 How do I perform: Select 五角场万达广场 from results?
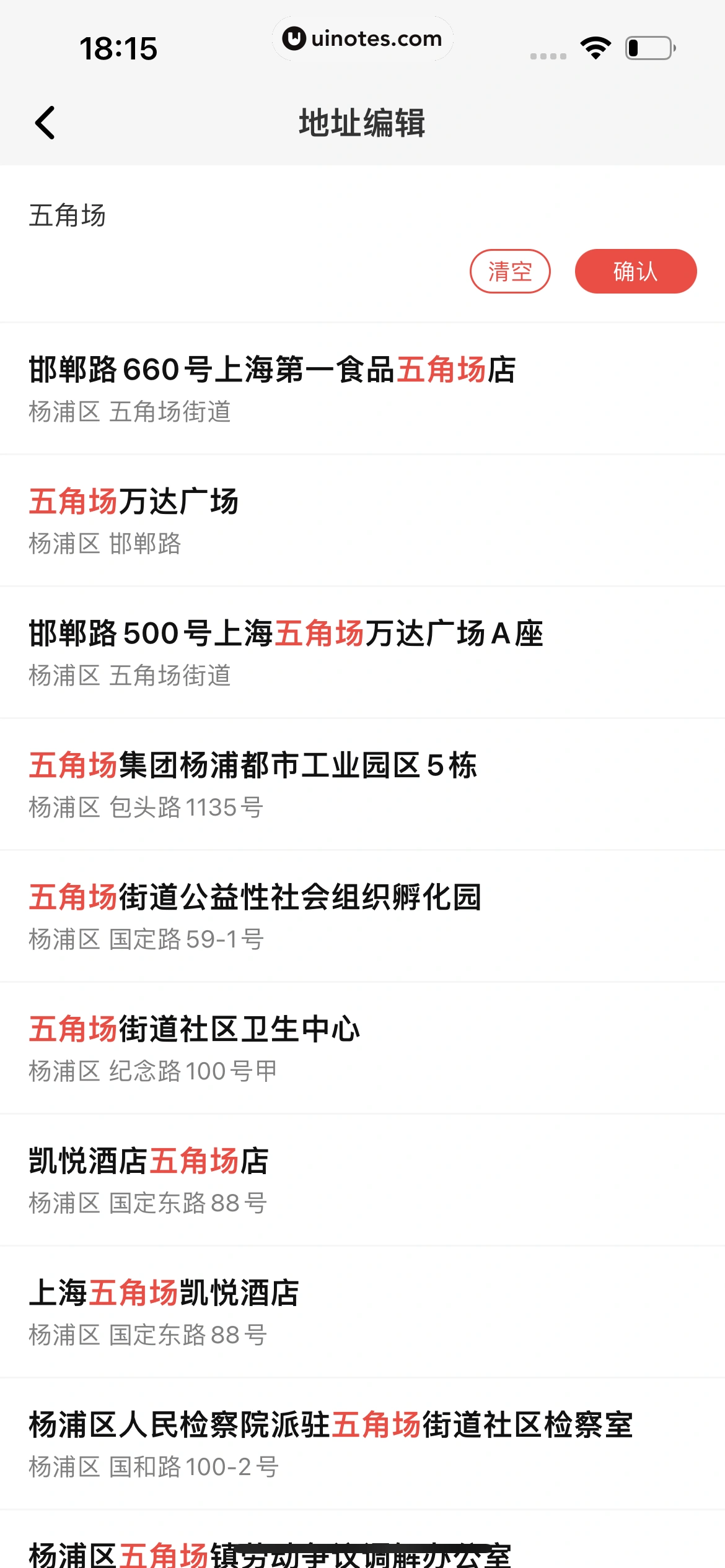point(134,503)
